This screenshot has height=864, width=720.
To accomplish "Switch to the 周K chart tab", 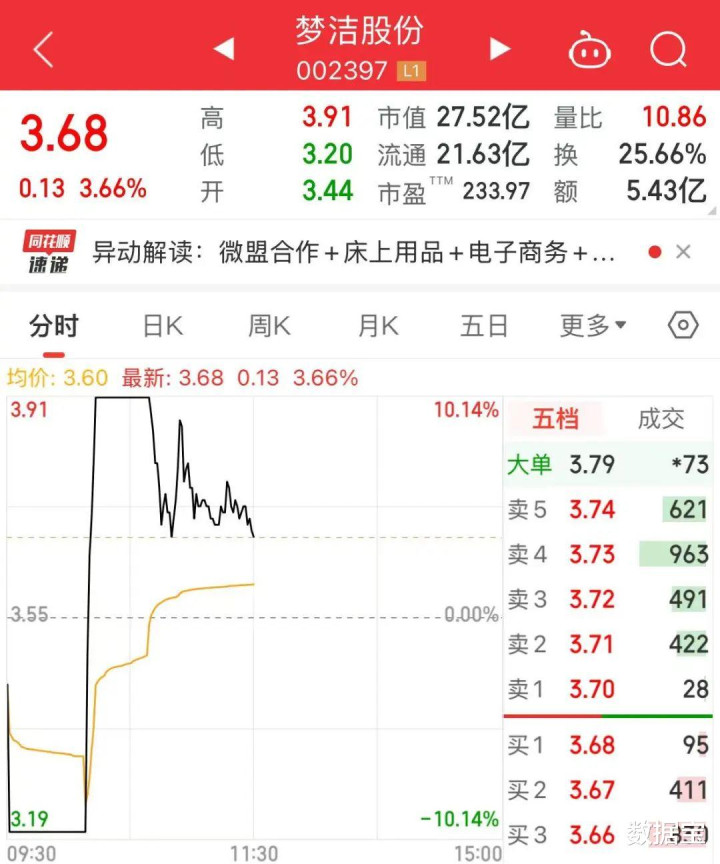I will [269, 326].
